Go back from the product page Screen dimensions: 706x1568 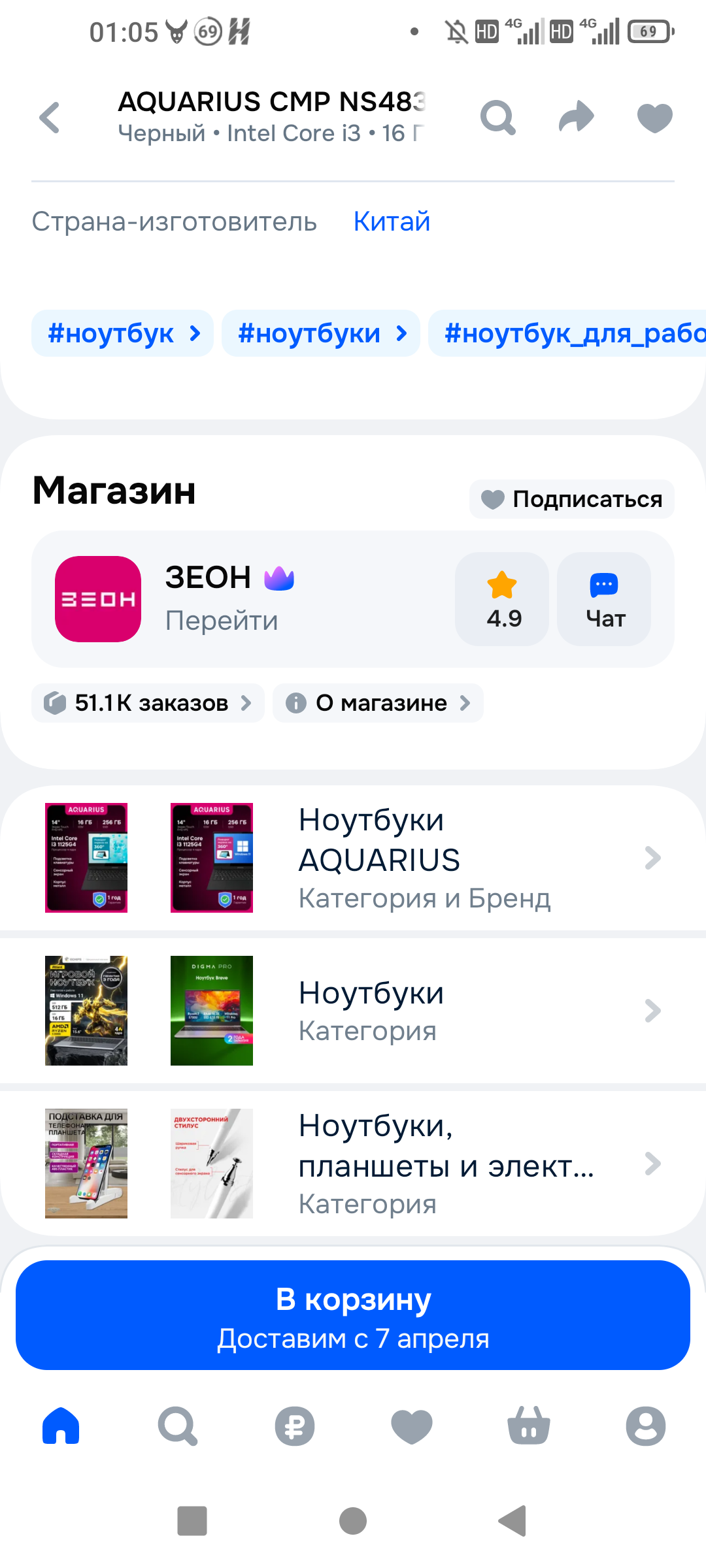[x=50, y=118]
